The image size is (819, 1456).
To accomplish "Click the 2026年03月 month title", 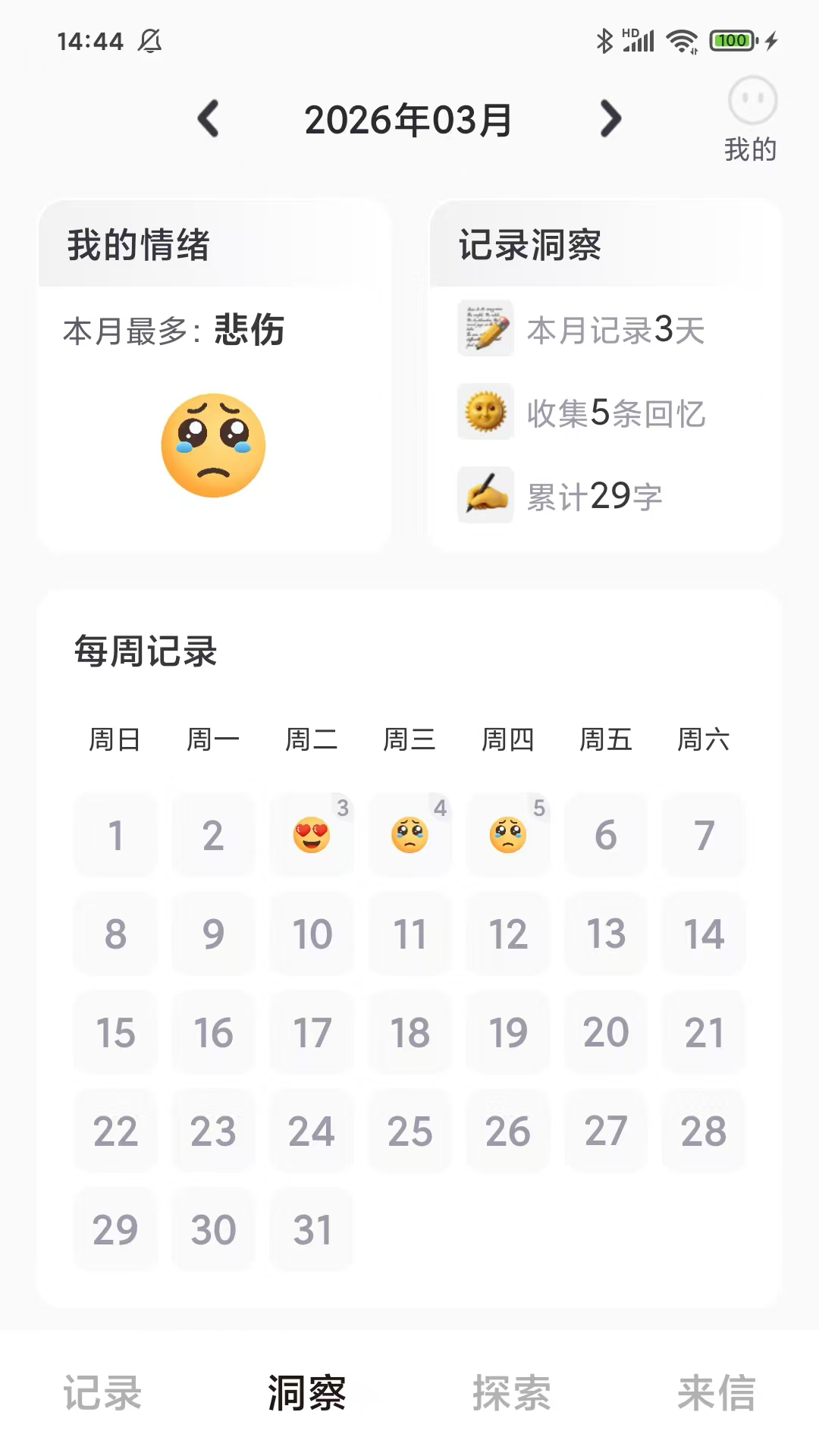I will pos(409,119).
